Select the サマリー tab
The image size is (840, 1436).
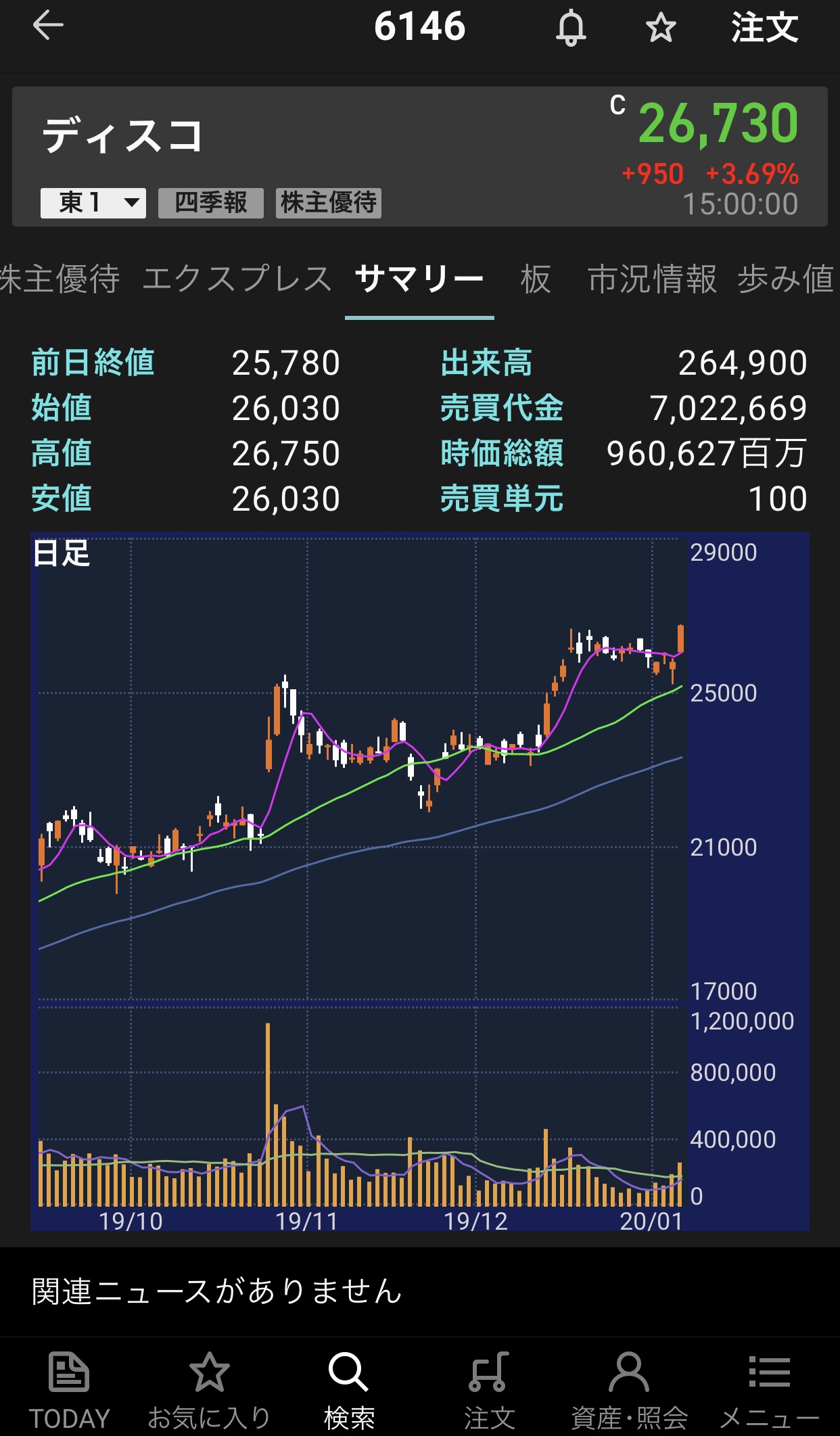click(419, 279)
